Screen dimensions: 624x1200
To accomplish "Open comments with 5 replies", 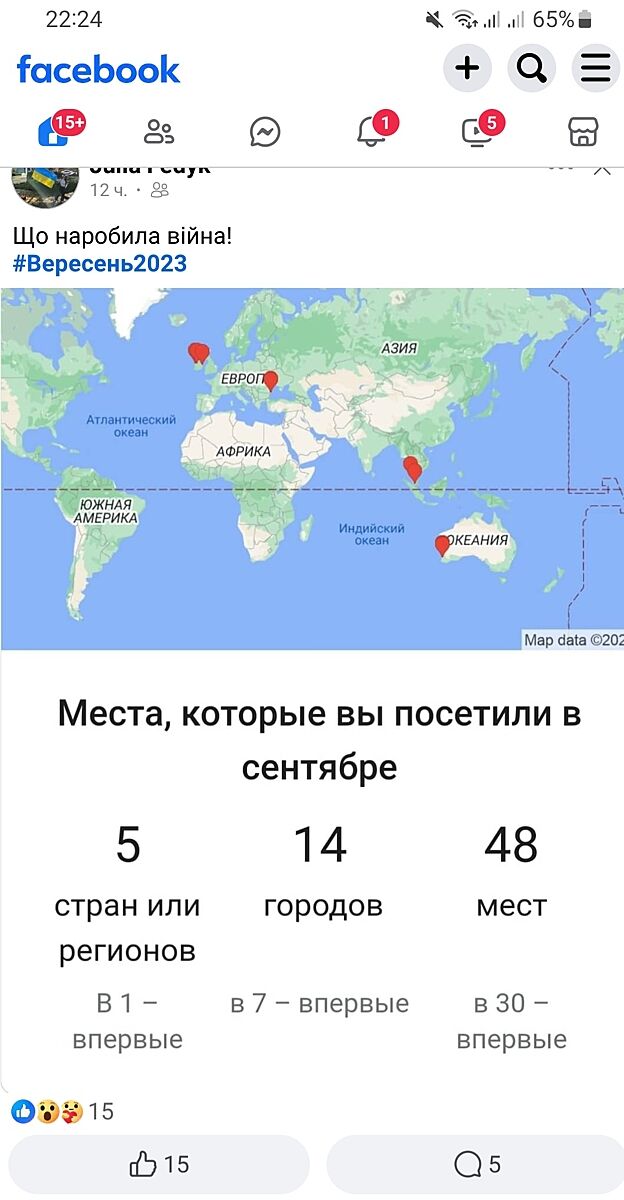I will pyautogui.click(x=477, y=1164).
